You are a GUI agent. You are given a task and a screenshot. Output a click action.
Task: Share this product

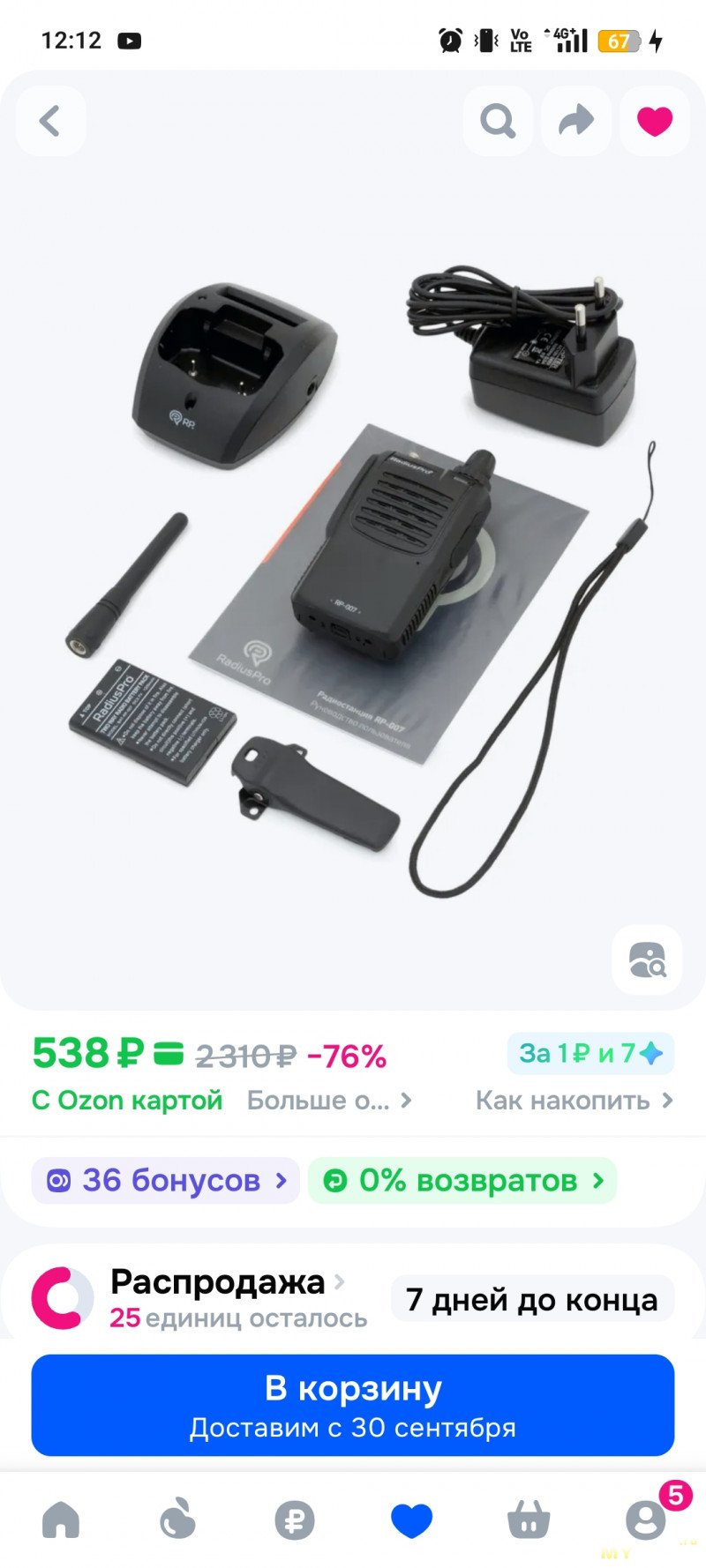tap(576, 121)
